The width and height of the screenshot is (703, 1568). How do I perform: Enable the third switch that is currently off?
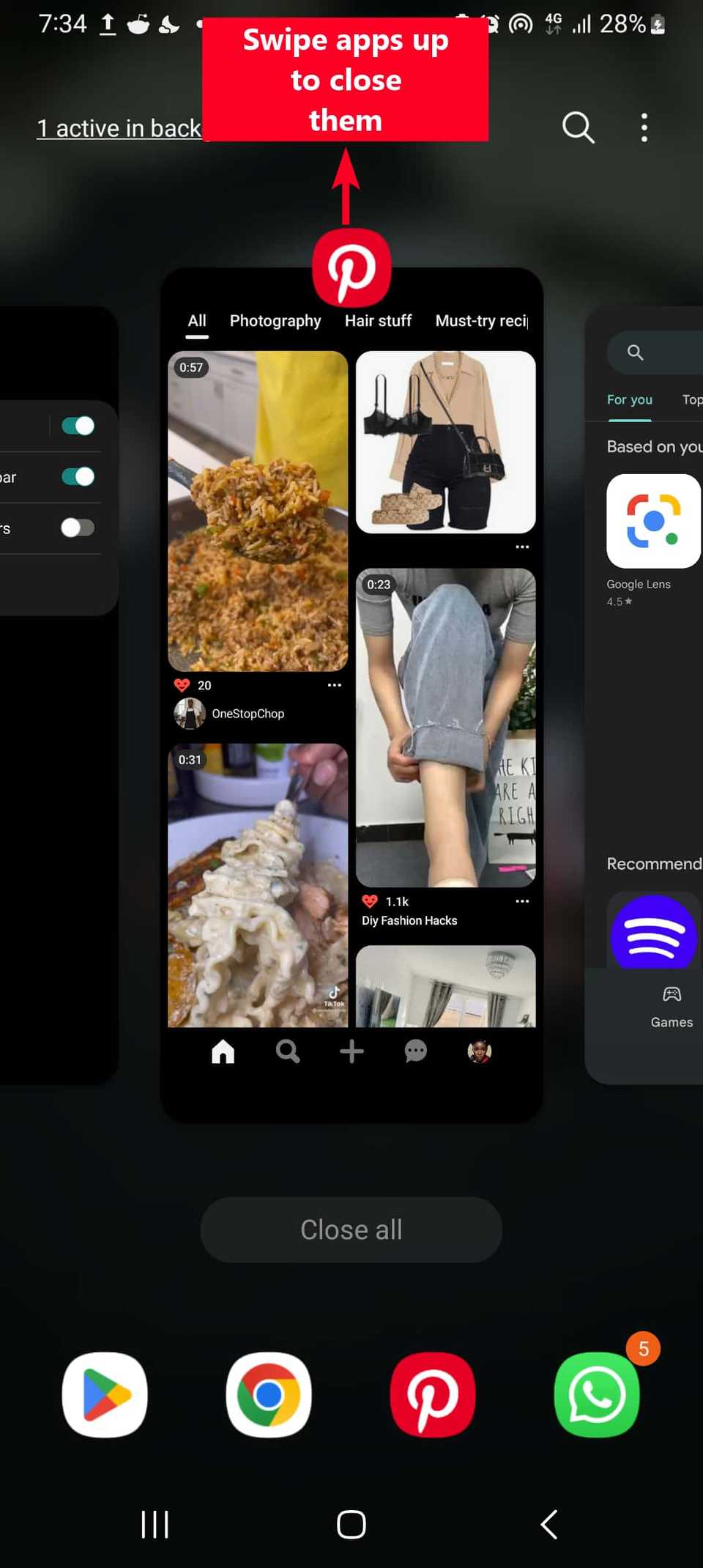76,528
